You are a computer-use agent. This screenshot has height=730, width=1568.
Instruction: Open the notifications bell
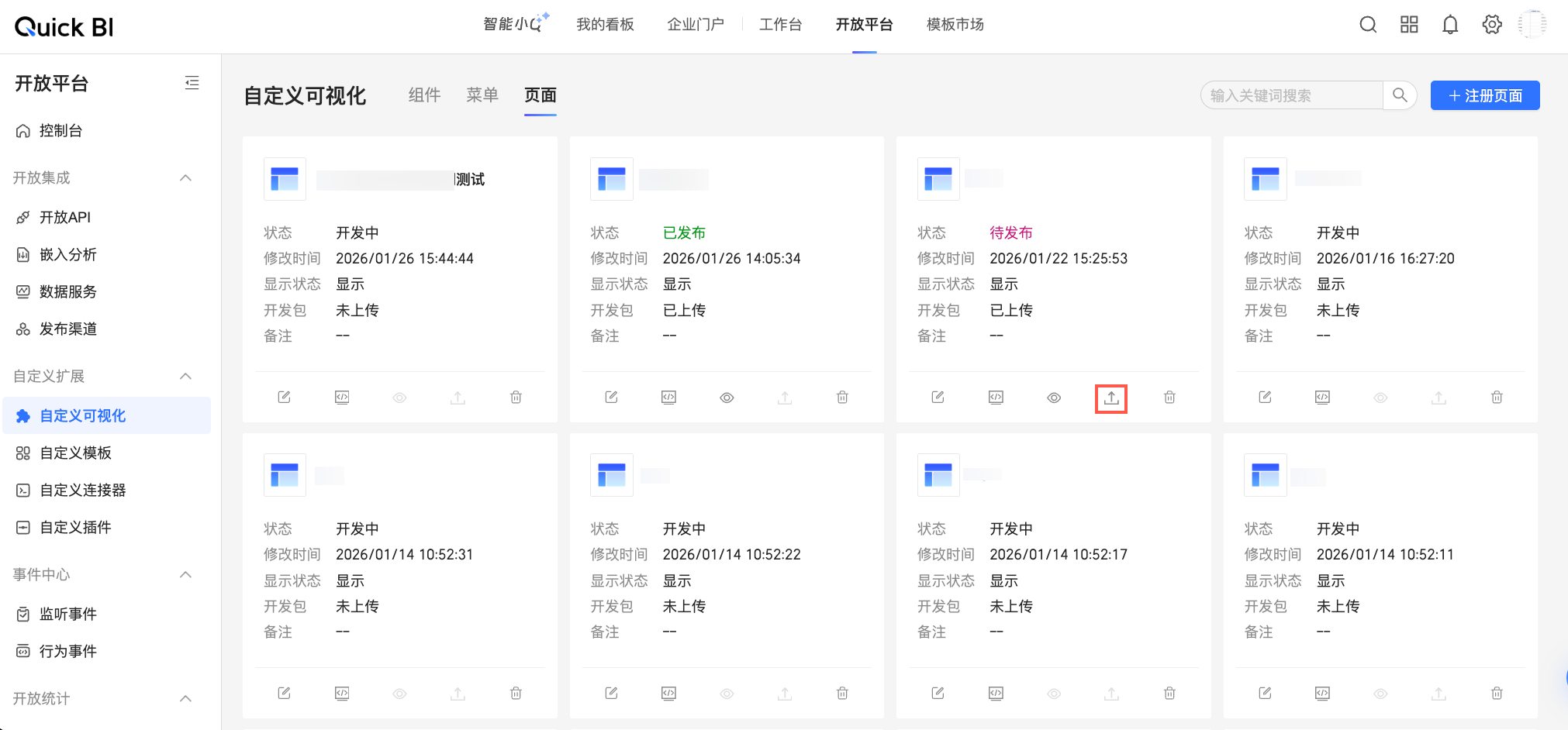coord(1450,25)
